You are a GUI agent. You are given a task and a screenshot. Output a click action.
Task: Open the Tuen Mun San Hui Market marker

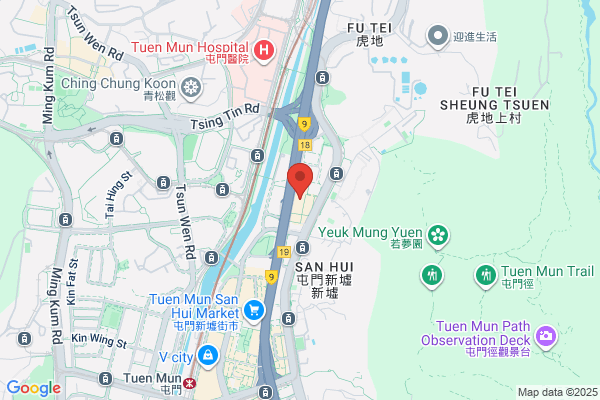pos(254,312)
